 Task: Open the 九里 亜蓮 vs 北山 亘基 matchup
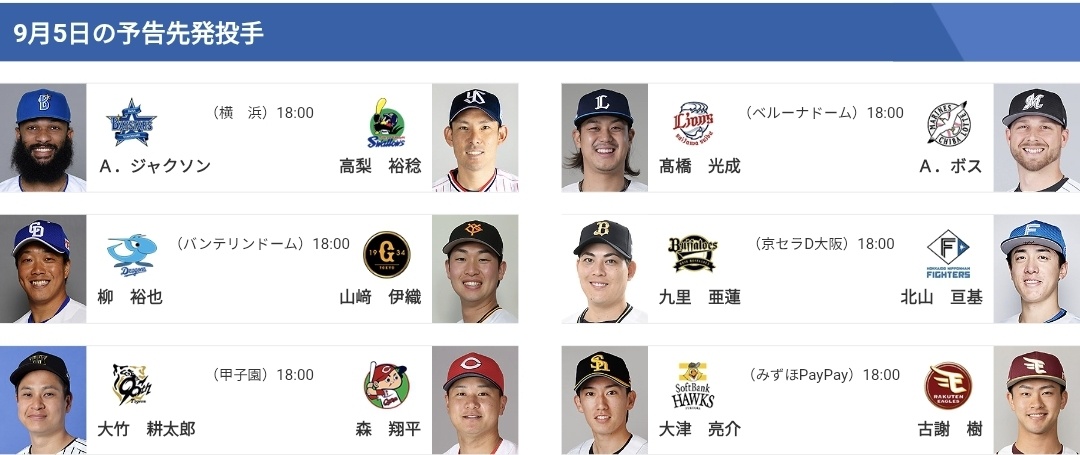[x=820, y=269]
